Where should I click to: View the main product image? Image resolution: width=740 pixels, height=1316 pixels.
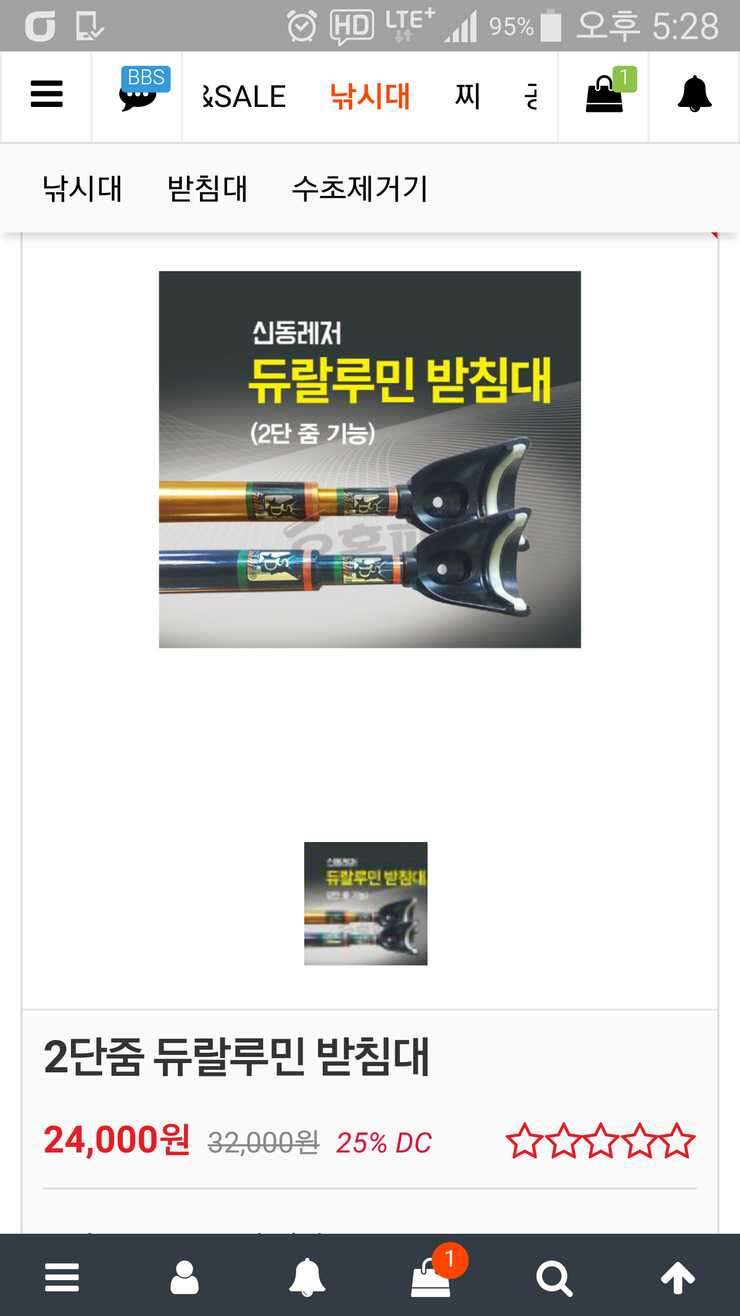370,459
